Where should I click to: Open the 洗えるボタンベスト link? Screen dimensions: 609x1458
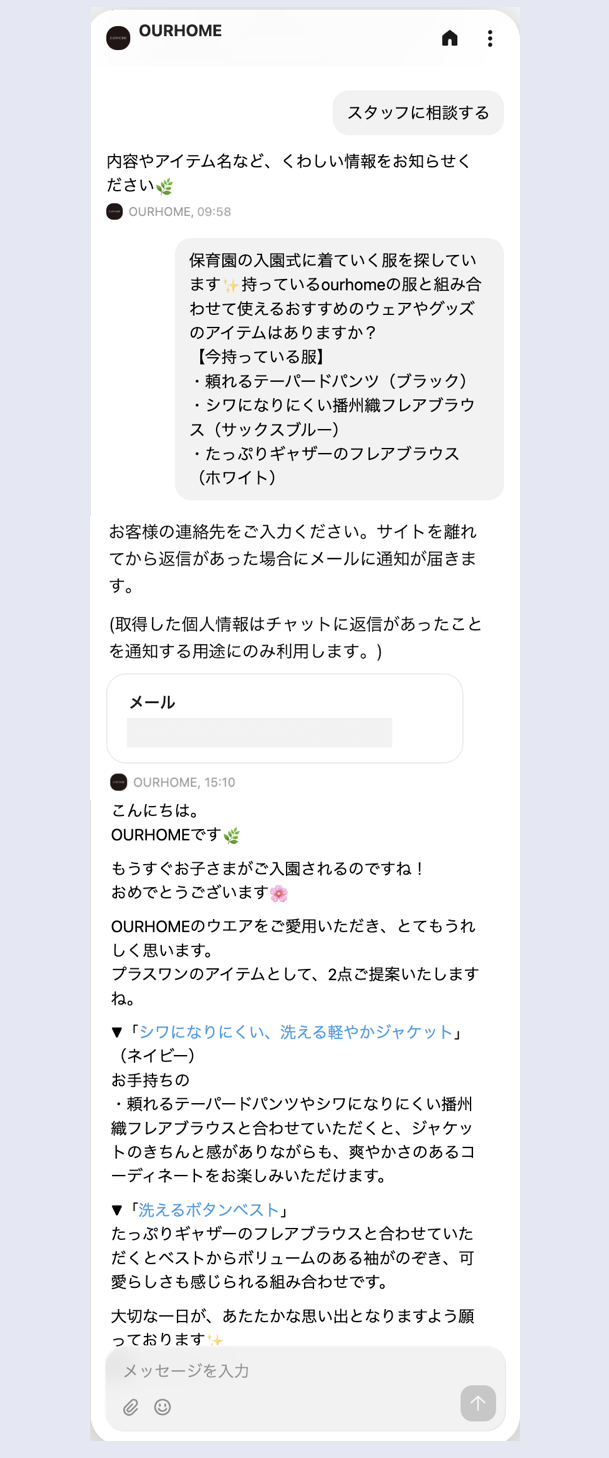point(209,1210)
